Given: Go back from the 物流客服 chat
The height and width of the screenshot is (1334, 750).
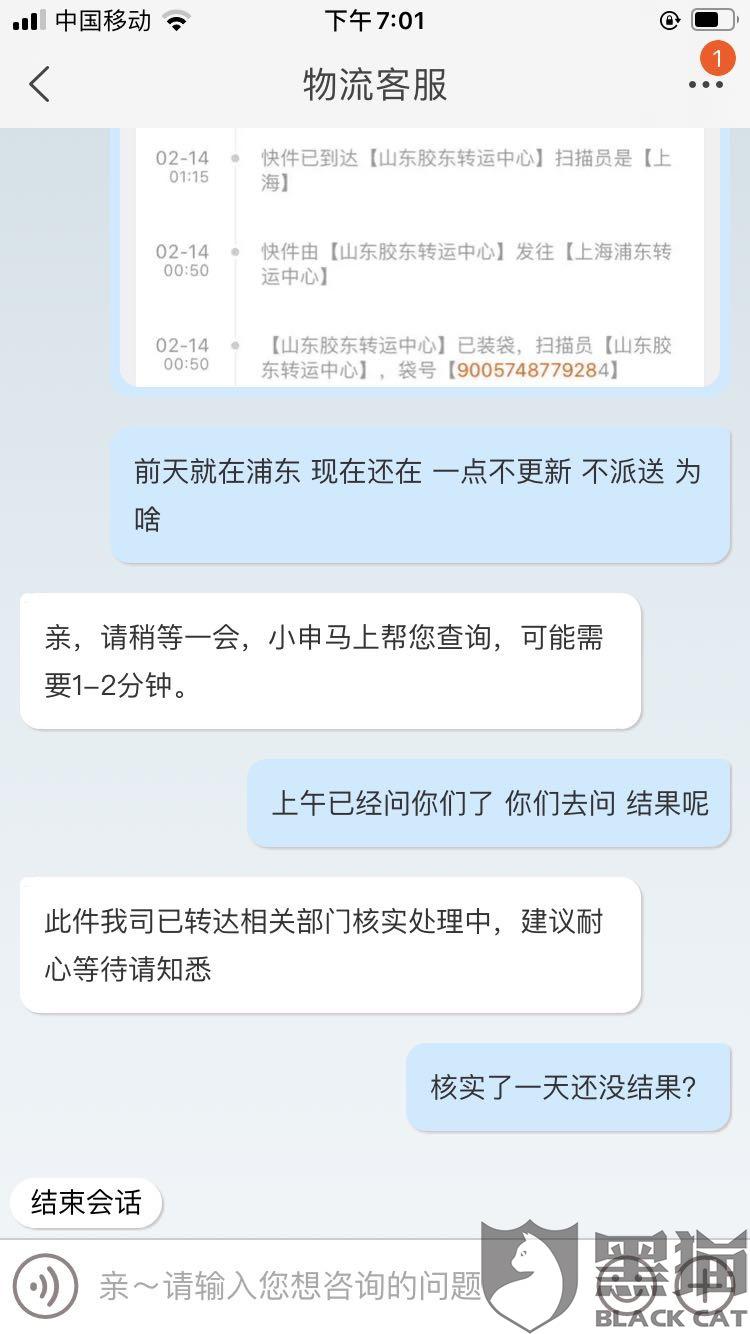Looking at the screenshot, I should 40,85.
